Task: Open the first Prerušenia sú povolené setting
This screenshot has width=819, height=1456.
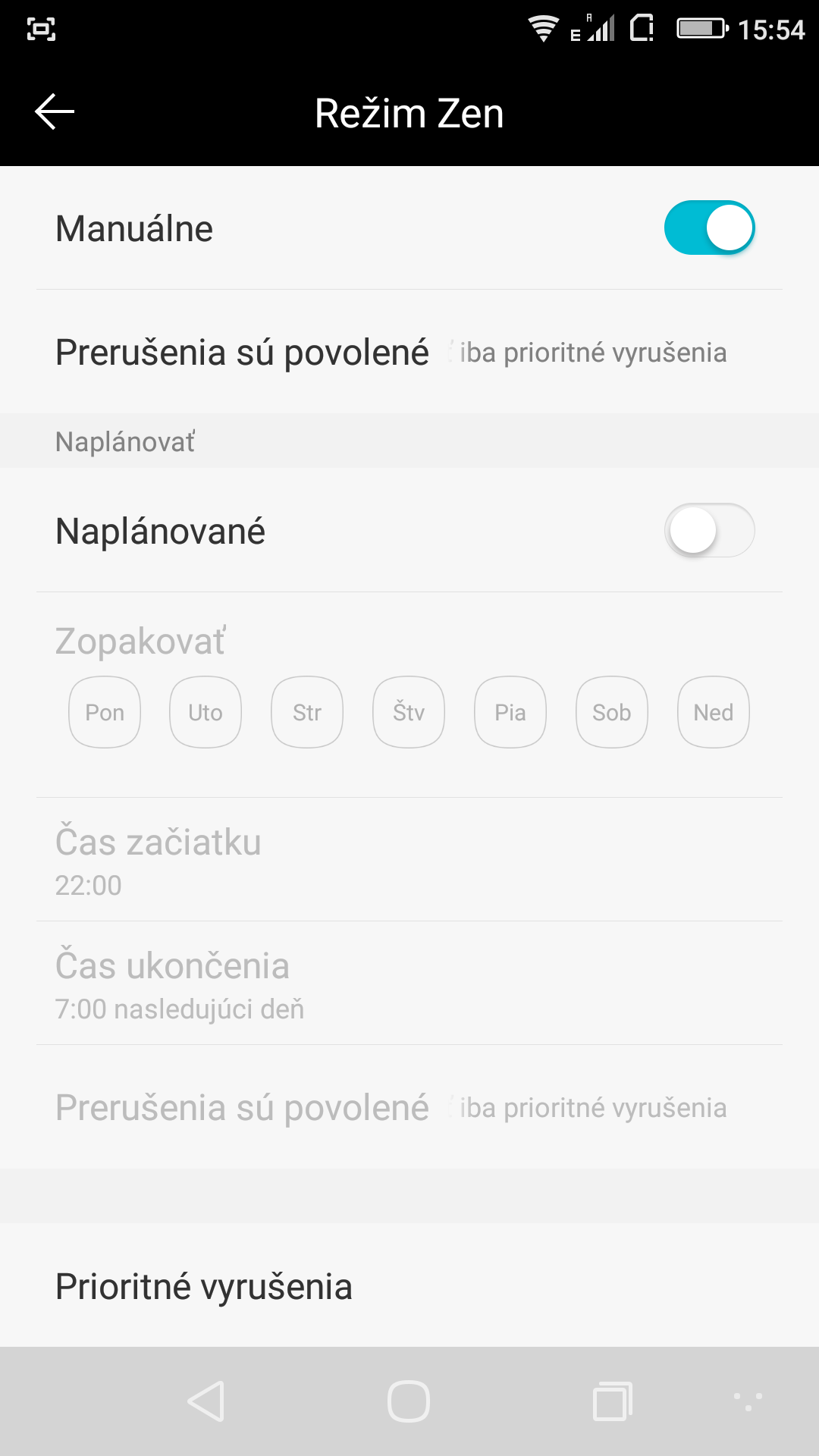Action: coord(409,352)
